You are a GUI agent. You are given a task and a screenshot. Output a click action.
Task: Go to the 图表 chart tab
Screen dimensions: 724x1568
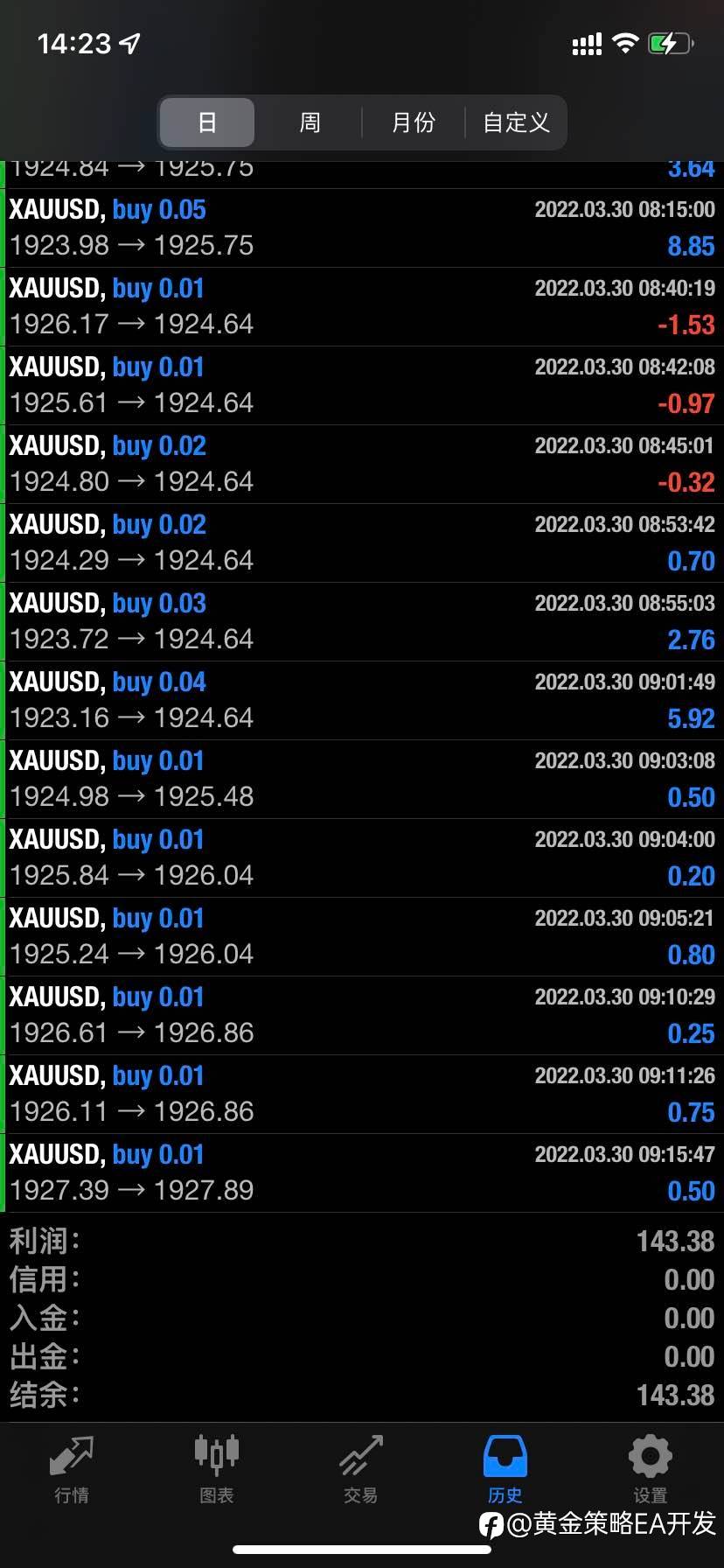(x=216, y=1470)
